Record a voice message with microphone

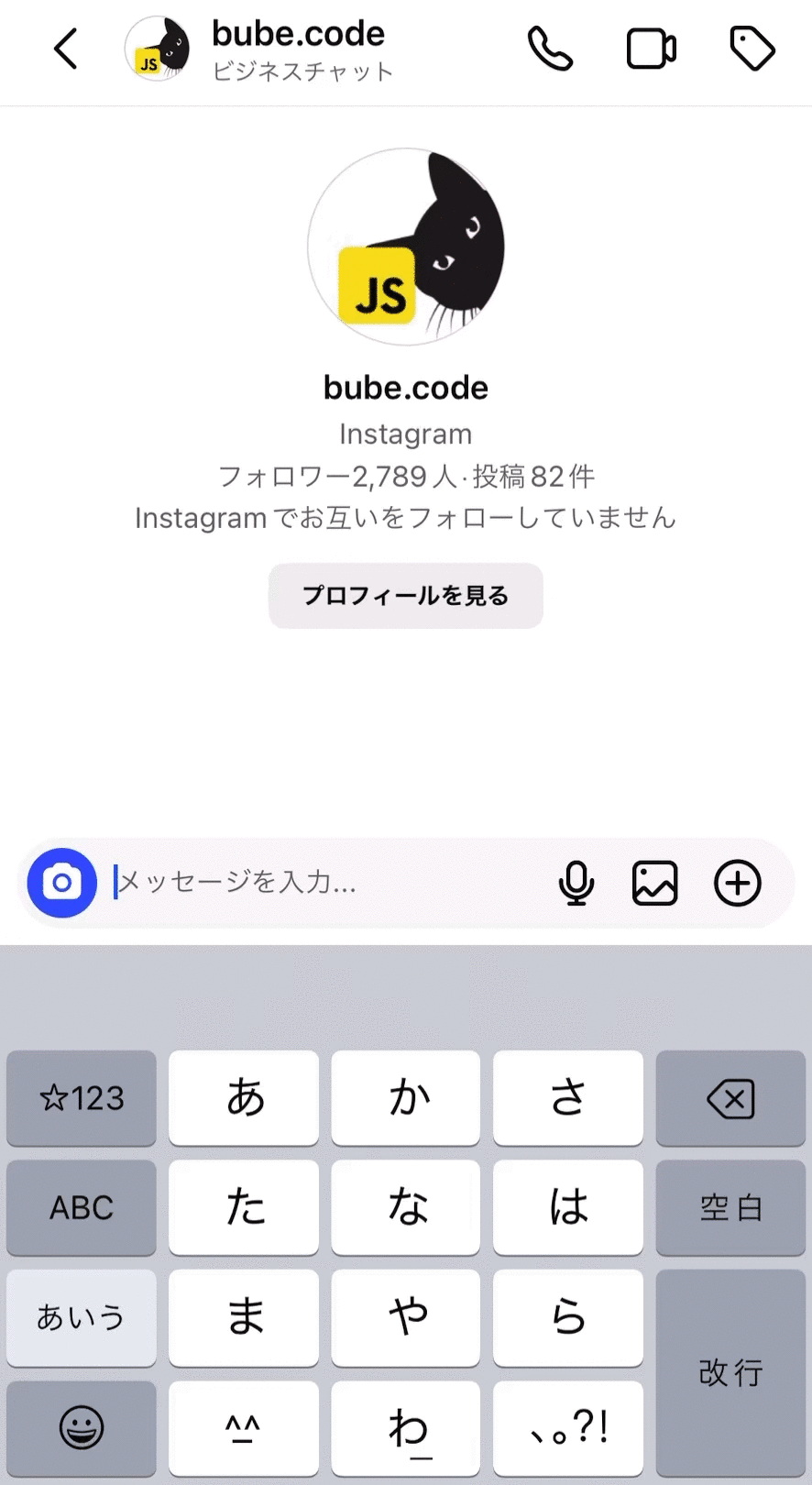click(x=576, y=883)
